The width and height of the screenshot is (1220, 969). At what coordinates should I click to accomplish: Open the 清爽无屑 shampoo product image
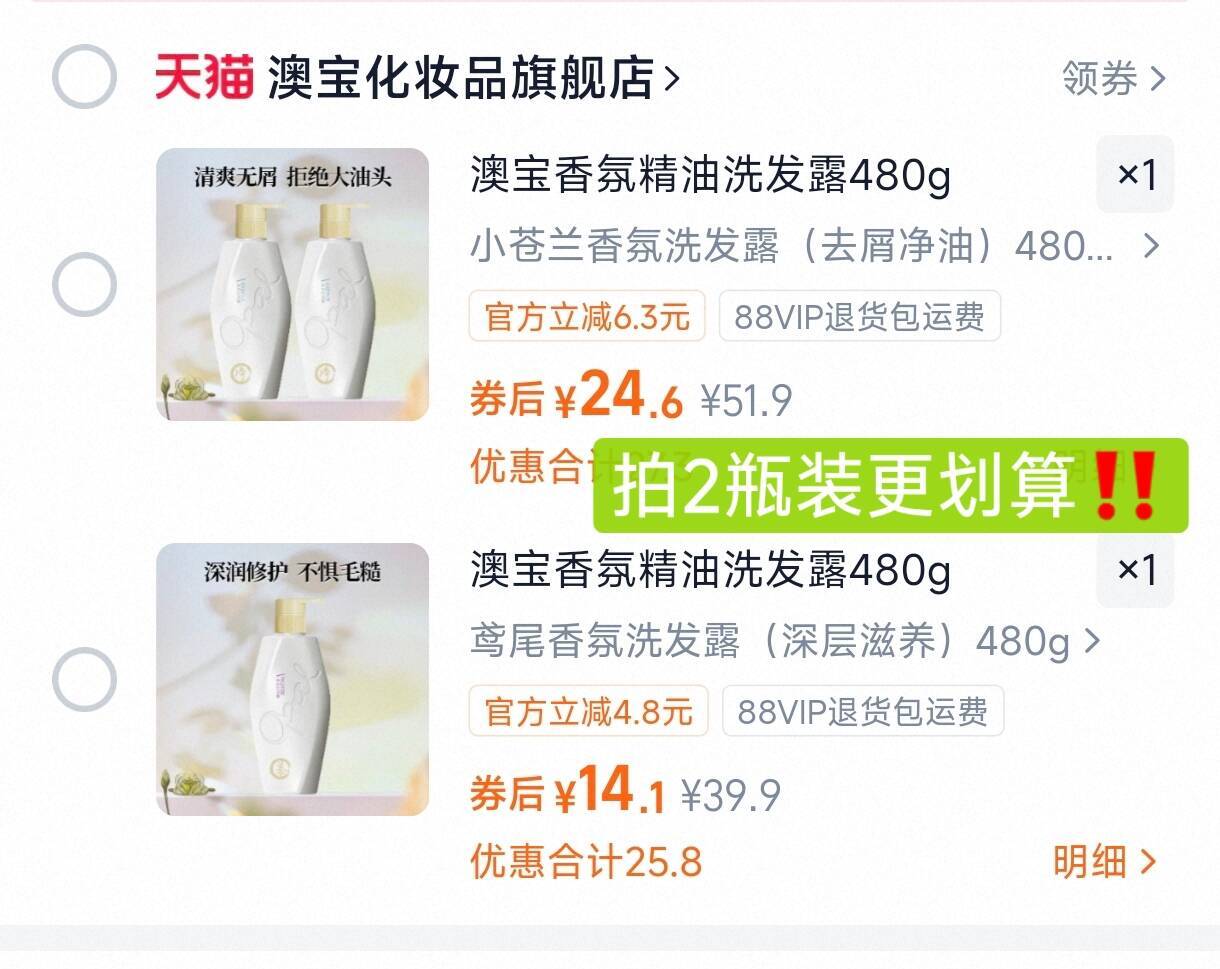click(293, 285)
